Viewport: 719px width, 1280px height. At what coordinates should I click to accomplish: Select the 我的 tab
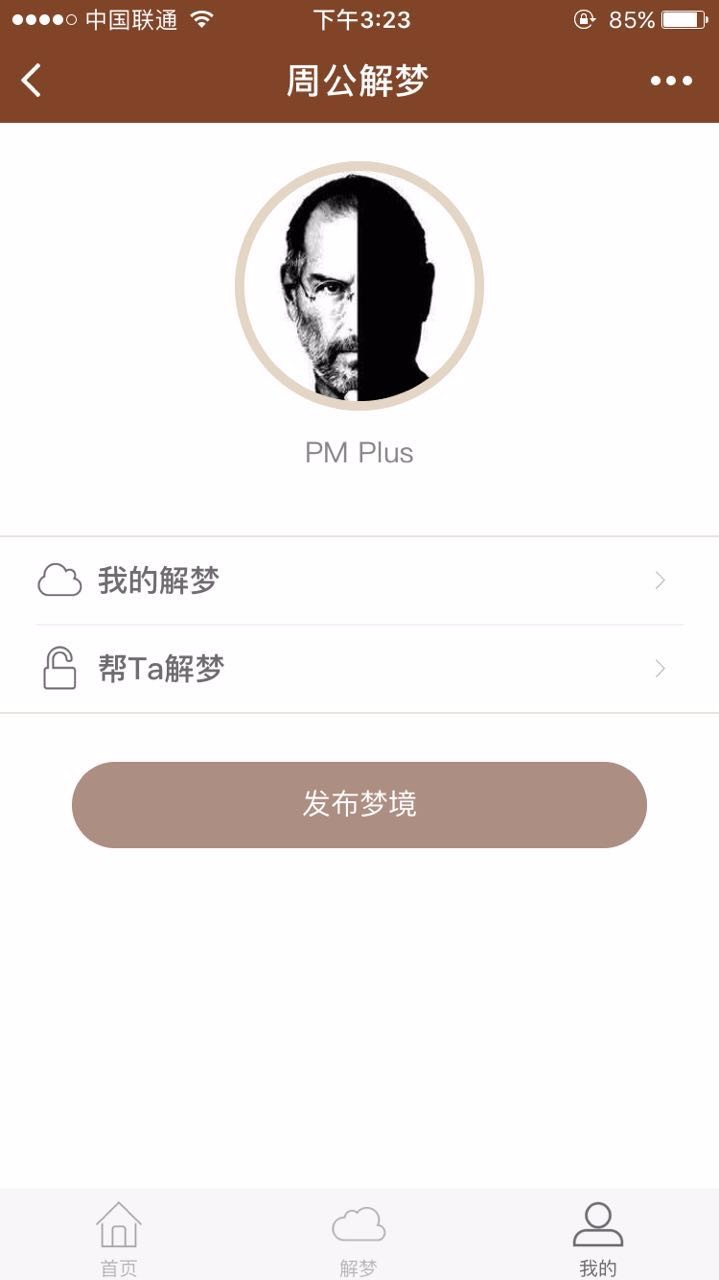coord(598,1238)
